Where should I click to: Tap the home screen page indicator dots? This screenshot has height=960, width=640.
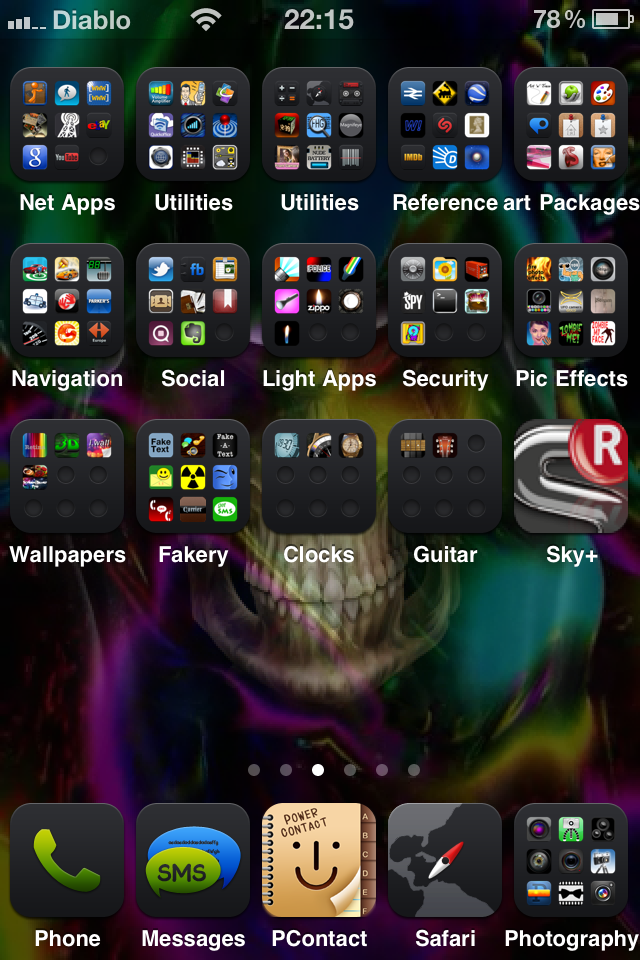click(333, 770)
